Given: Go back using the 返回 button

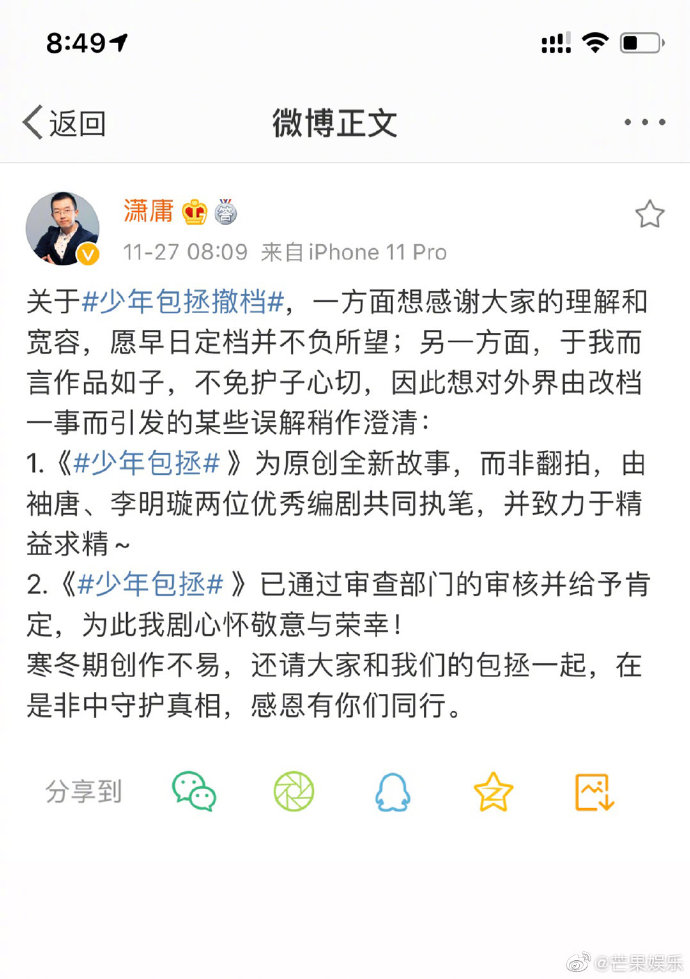Looking at the screenshot, I should (x=64, y=123).
